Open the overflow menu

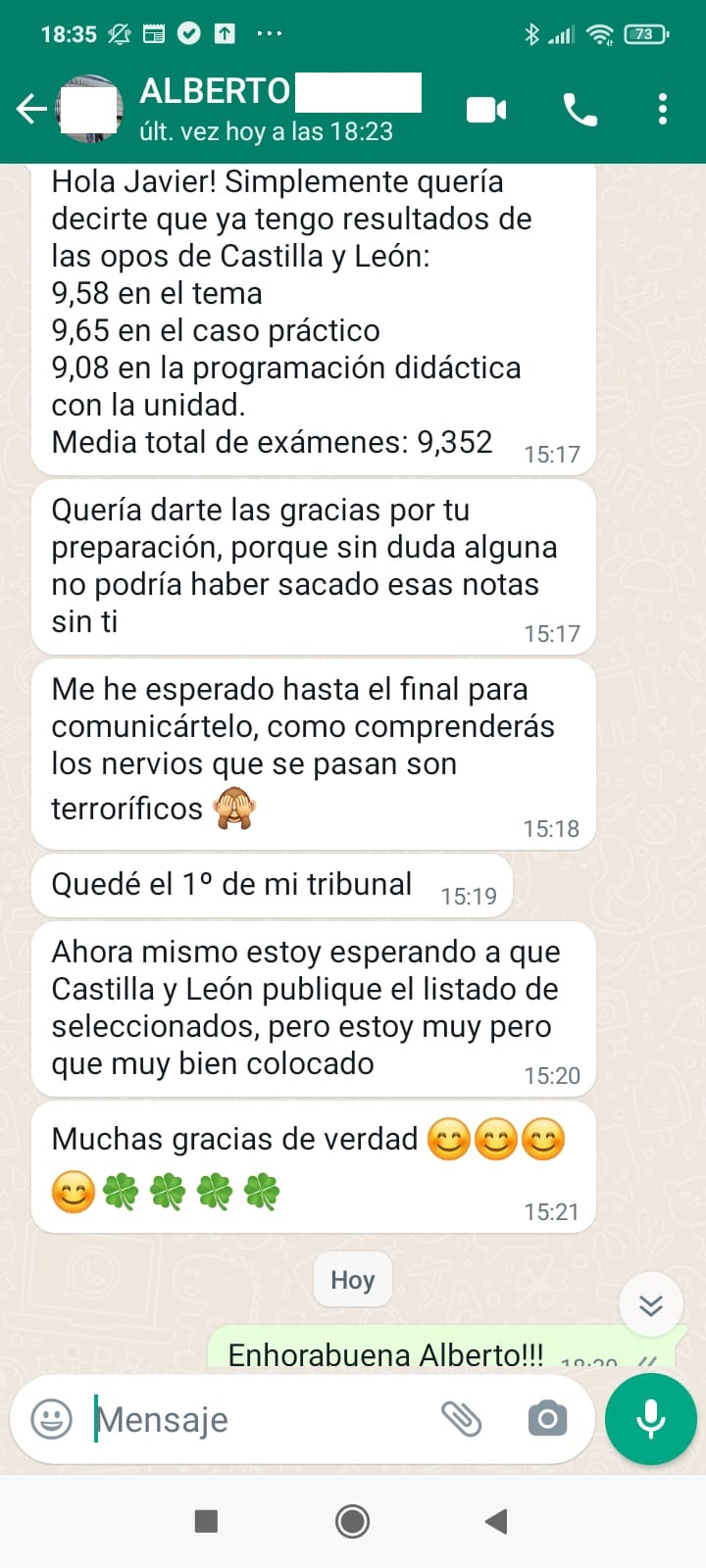[663, 109]
